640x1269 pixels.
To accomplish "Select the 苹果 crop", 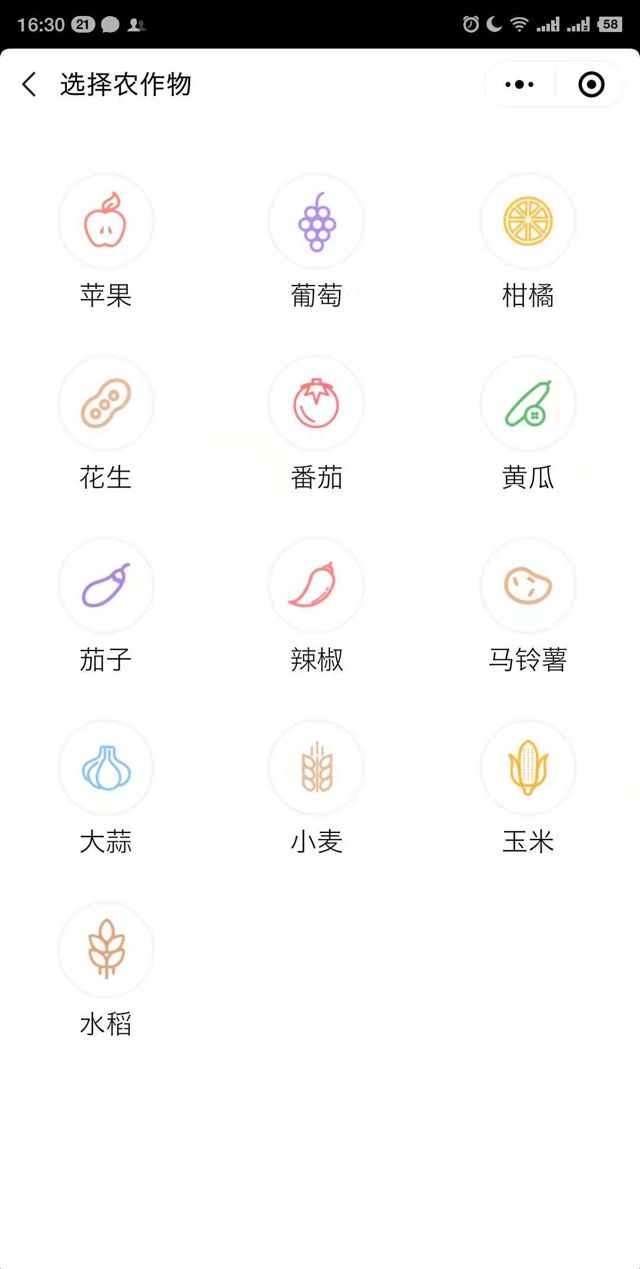I will click(106, 222).
